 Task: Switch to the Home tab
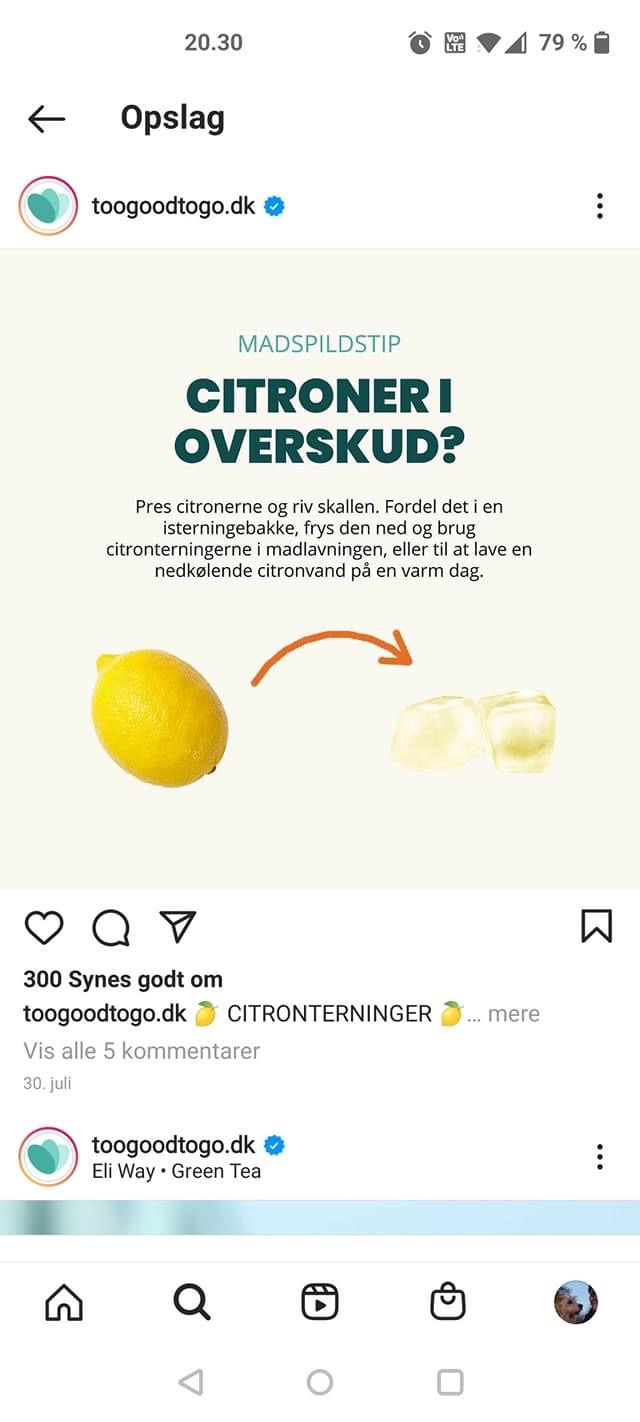click(64, 1302)
